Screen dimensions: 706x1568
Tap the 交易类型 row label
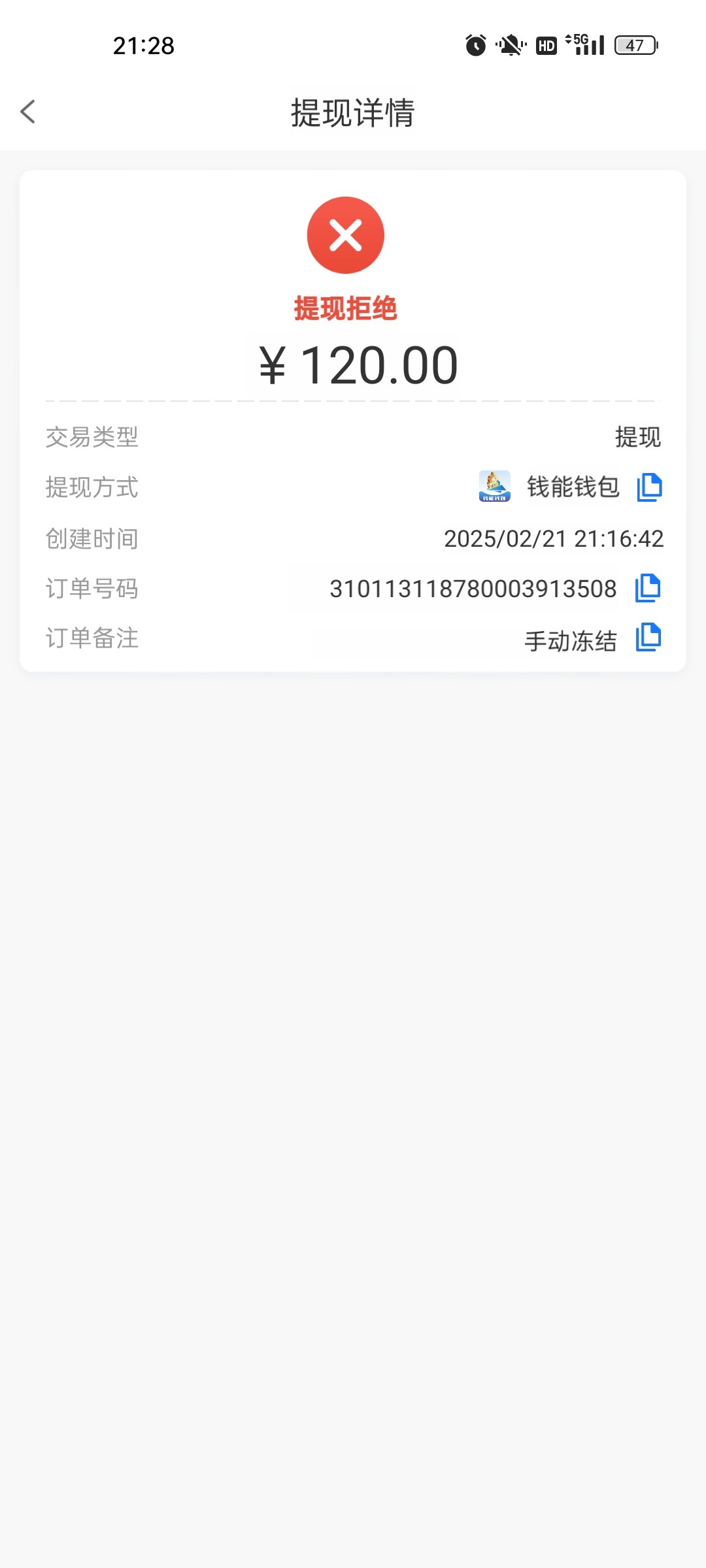91,436
